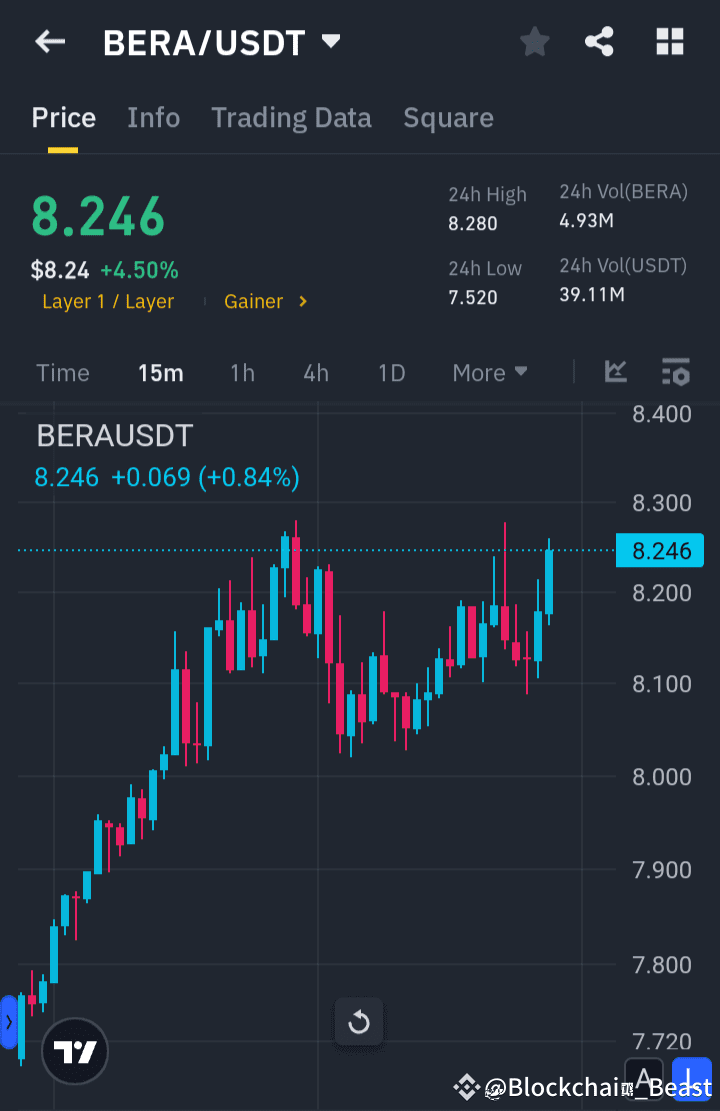This screenshot has width=720, height=1111.
Task: Tap the share icon
Action: click(599, 42)
